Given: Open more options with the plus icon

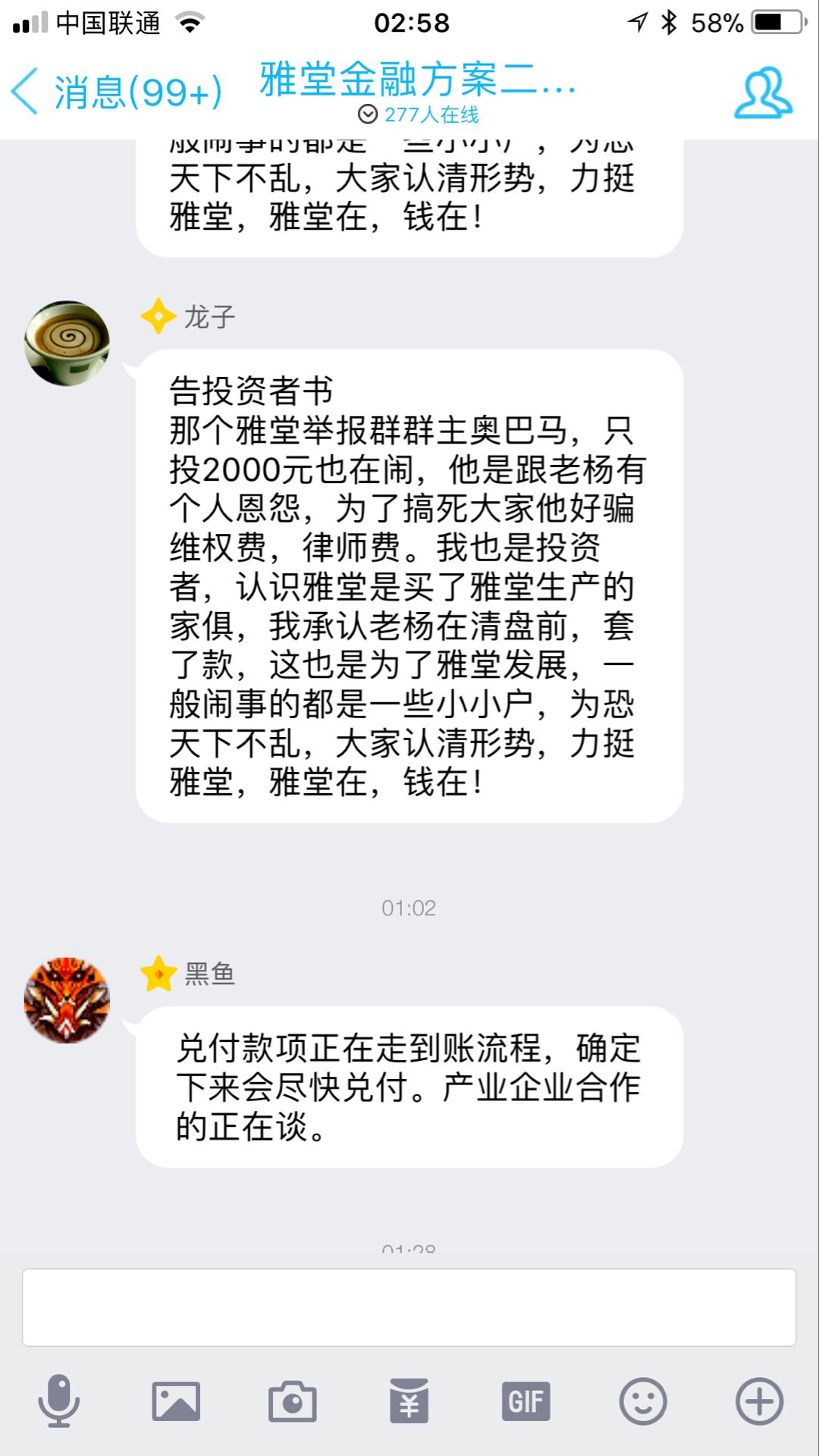Looking at the screenshot, I should [x=759, y=1401].
